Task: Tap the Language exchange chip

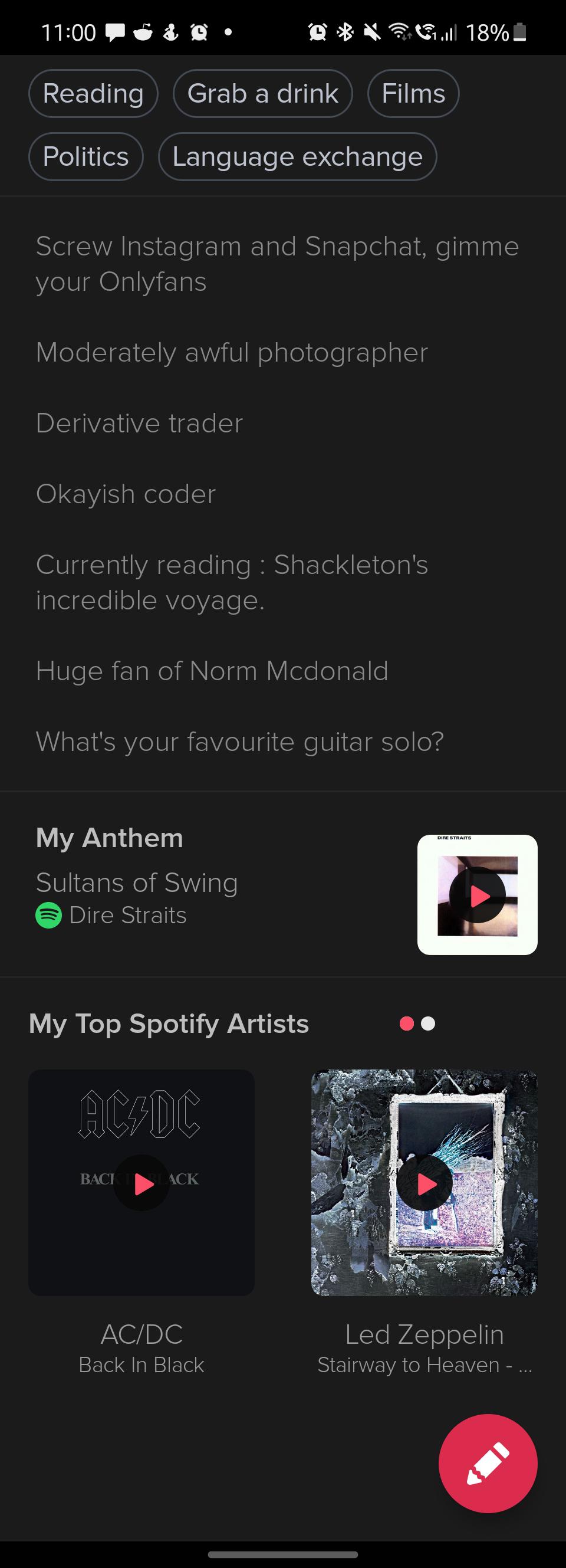Action: click(297, 157)
